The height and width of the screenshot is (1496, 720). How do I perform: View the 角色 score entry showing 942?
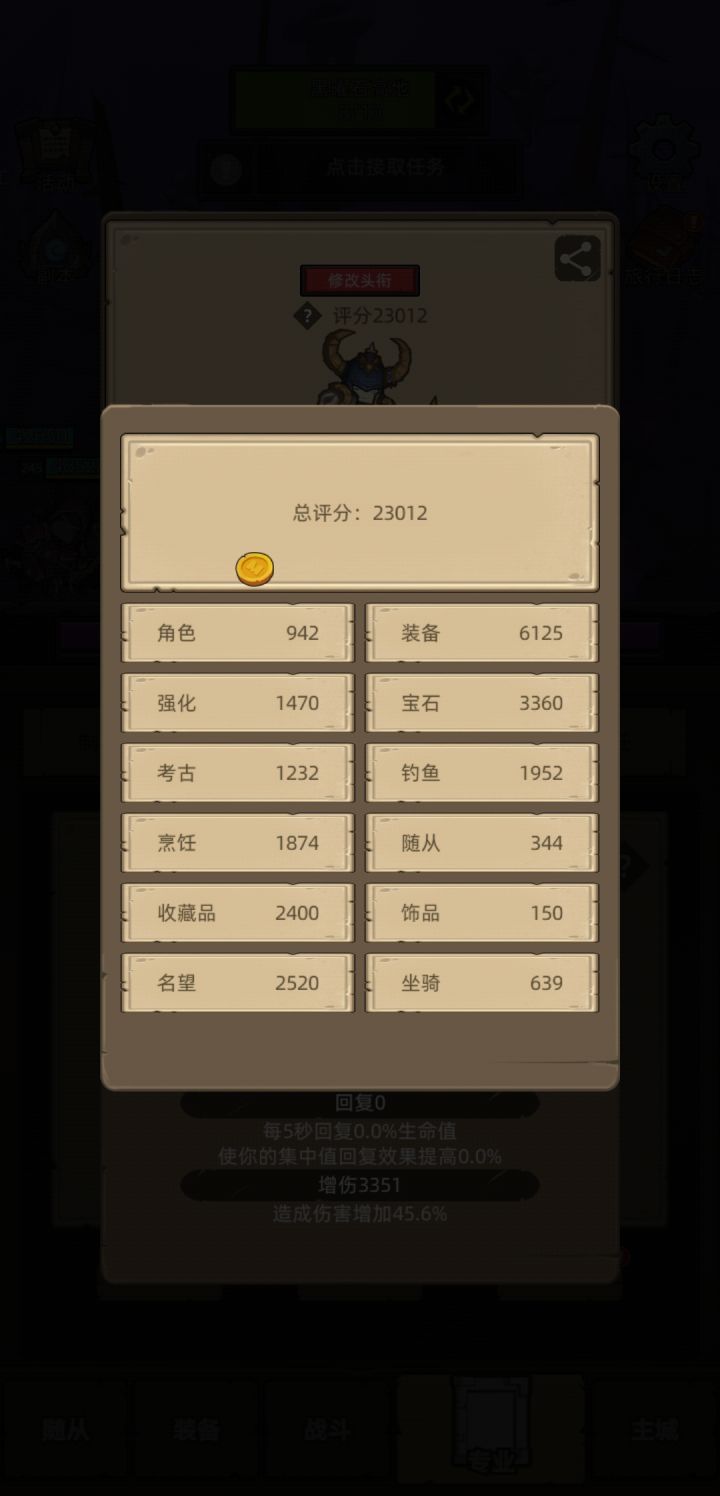coord(236,632)
